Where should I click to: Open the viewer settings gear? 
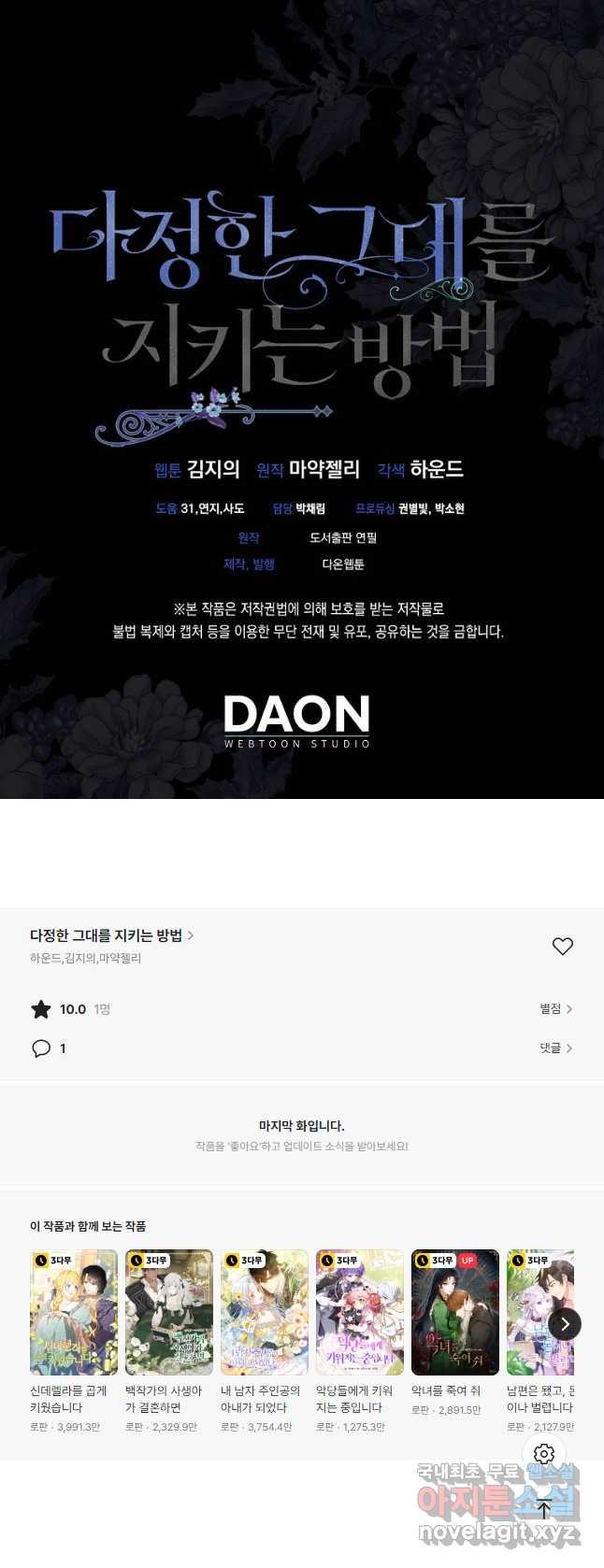click(x=544, y=1454)
